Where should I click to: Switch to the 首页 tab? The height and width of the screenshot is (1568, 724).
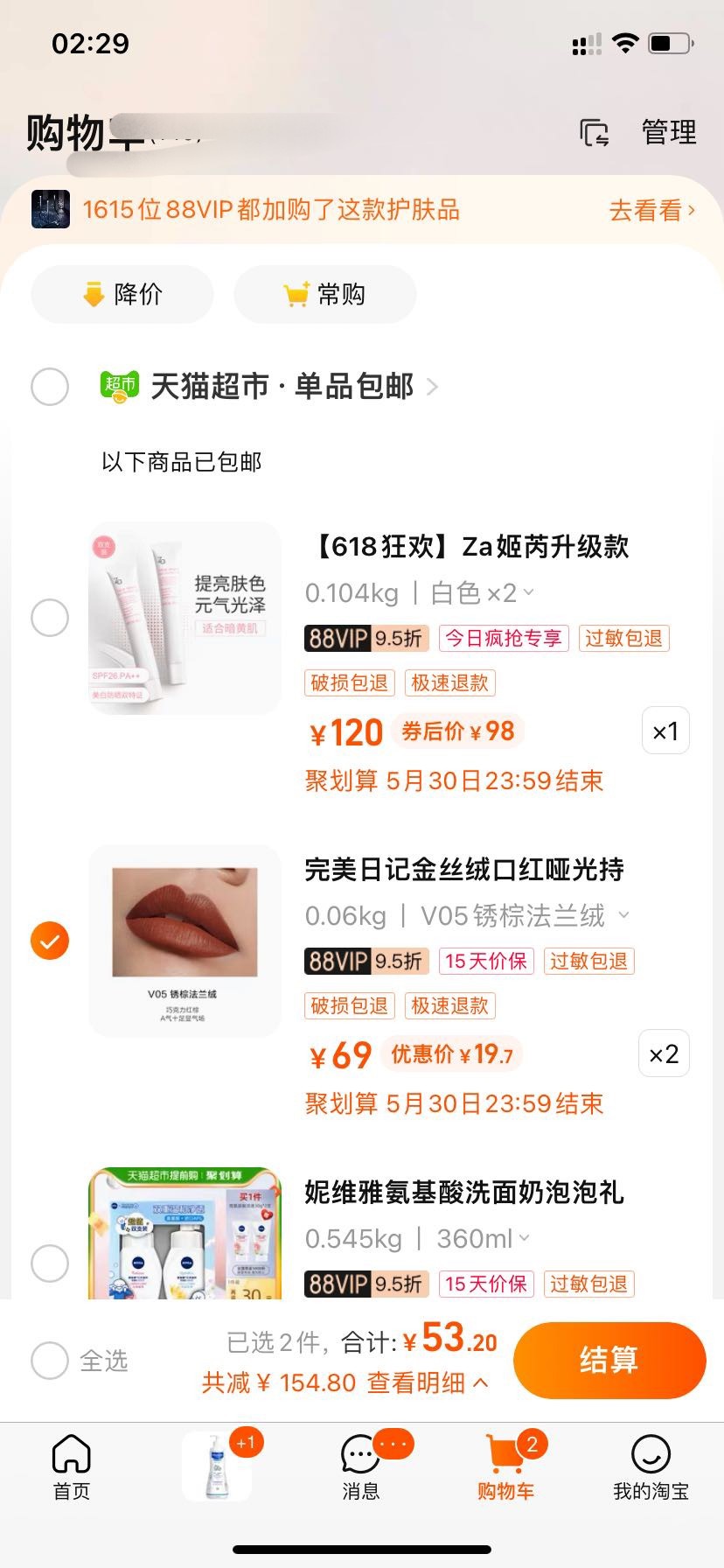[72, 1467]
